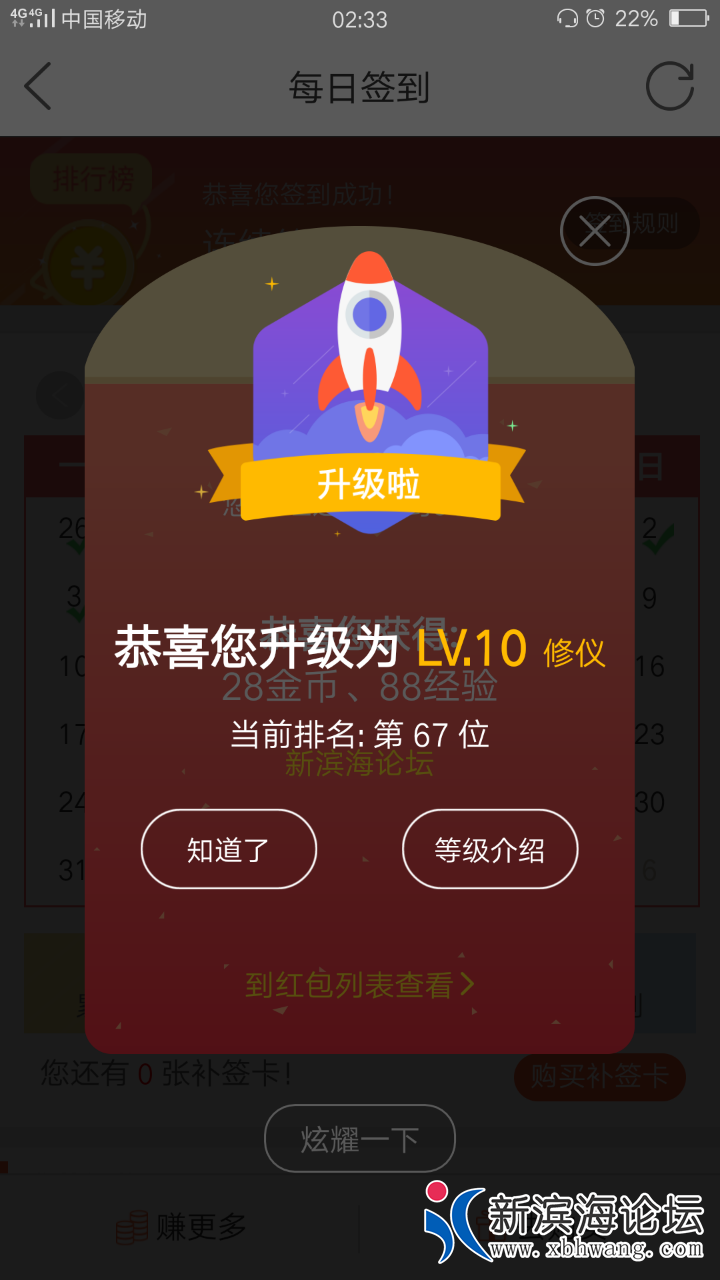Tap 购买补签卡 button
The image size is (720, 1280).
(599, 1076)
